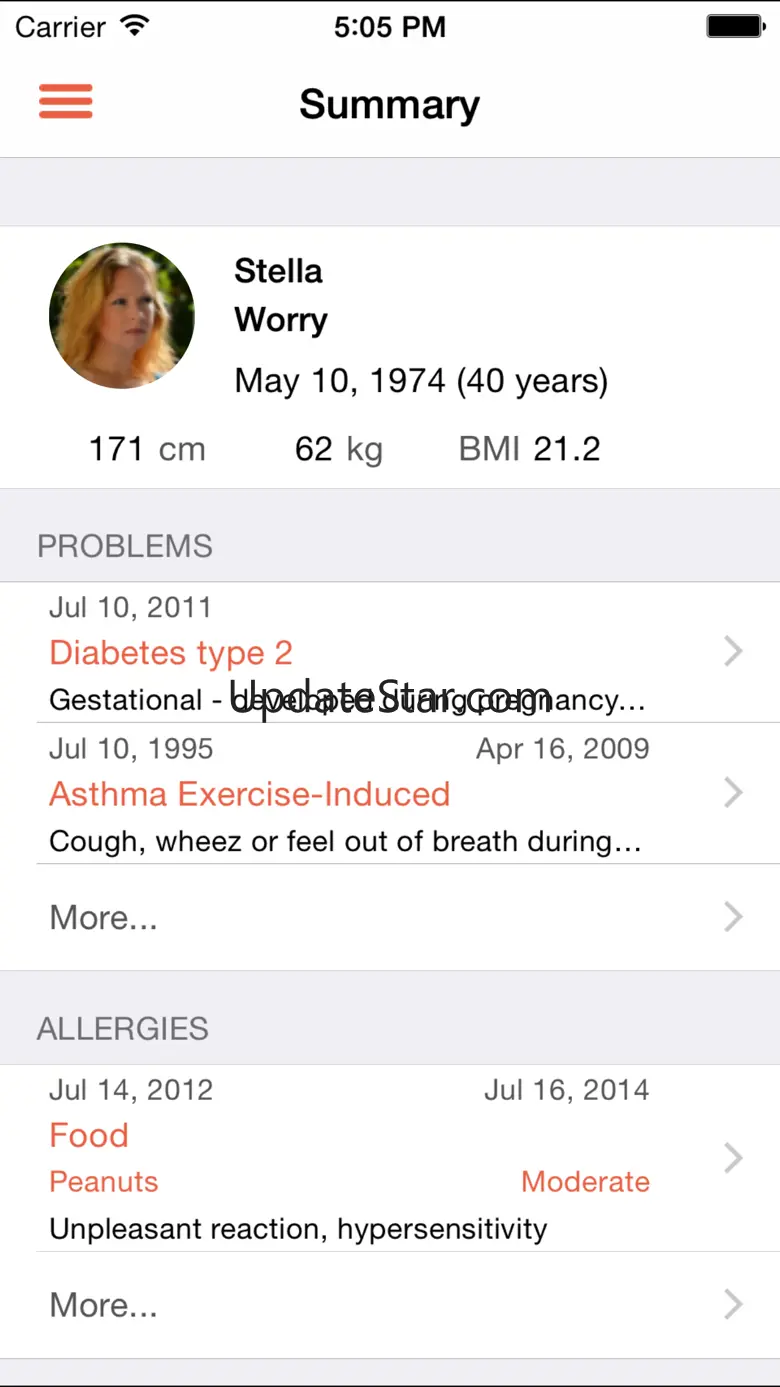The height and width of the screenshot is (1387, 780).
Task: Open the Food Peanuts allergy entry
Action: 390,1158
